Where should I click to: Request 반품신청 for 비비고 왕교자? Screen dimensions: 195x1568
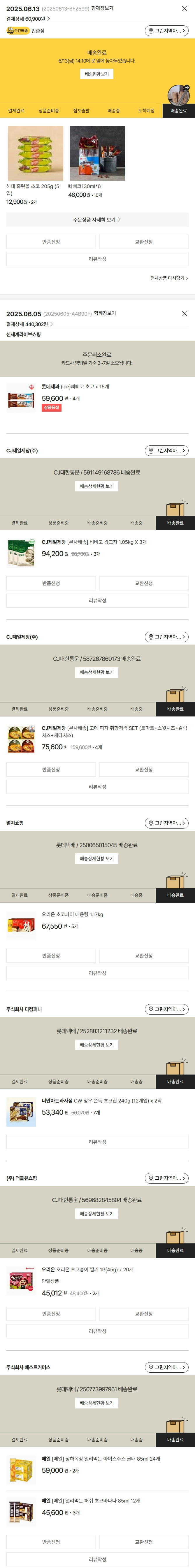tap(51, 583)
